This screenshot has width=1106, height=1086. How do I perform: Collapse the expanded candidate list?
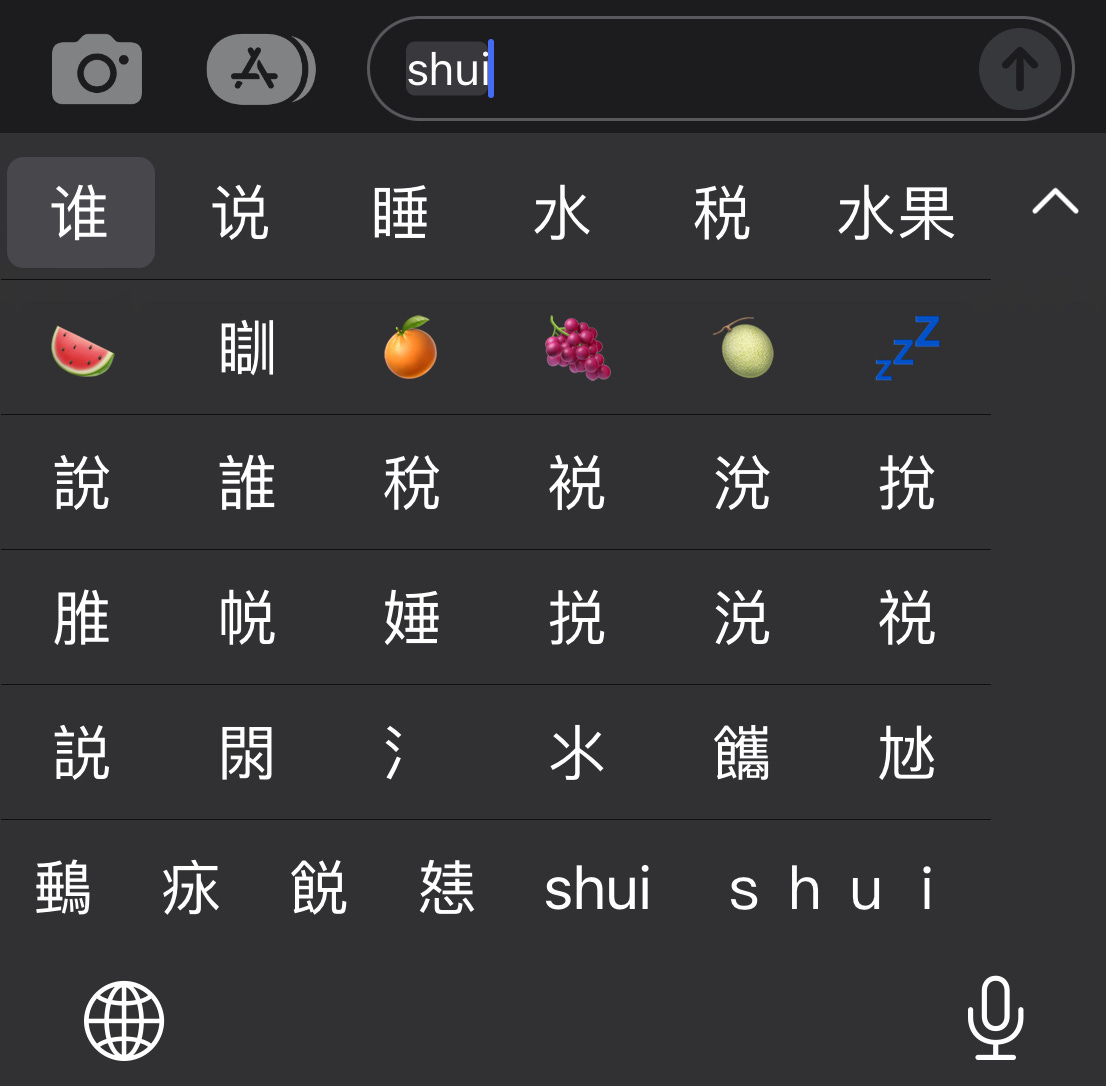[1055, 203]
